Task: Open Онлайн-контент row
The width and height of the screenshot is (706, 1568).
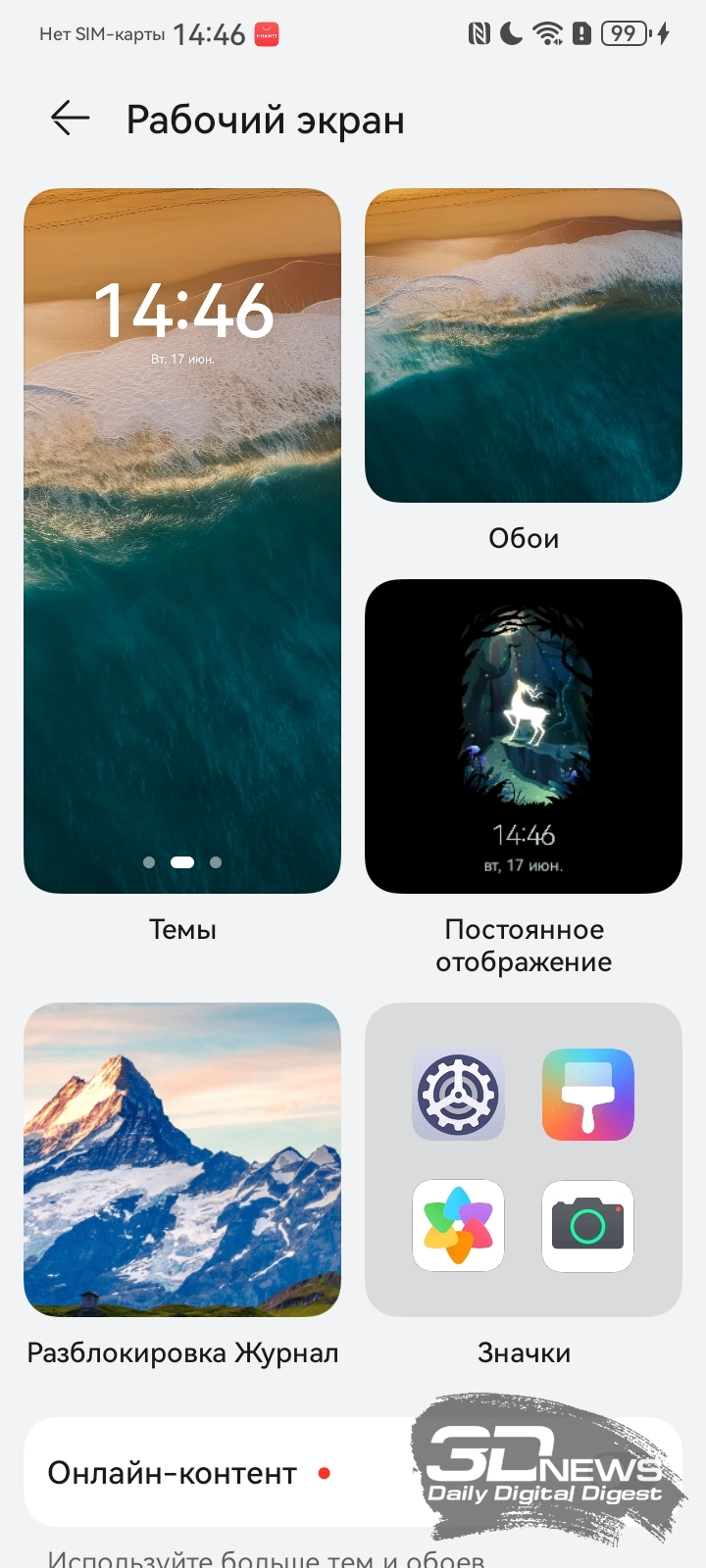Action: point(353,1472)
